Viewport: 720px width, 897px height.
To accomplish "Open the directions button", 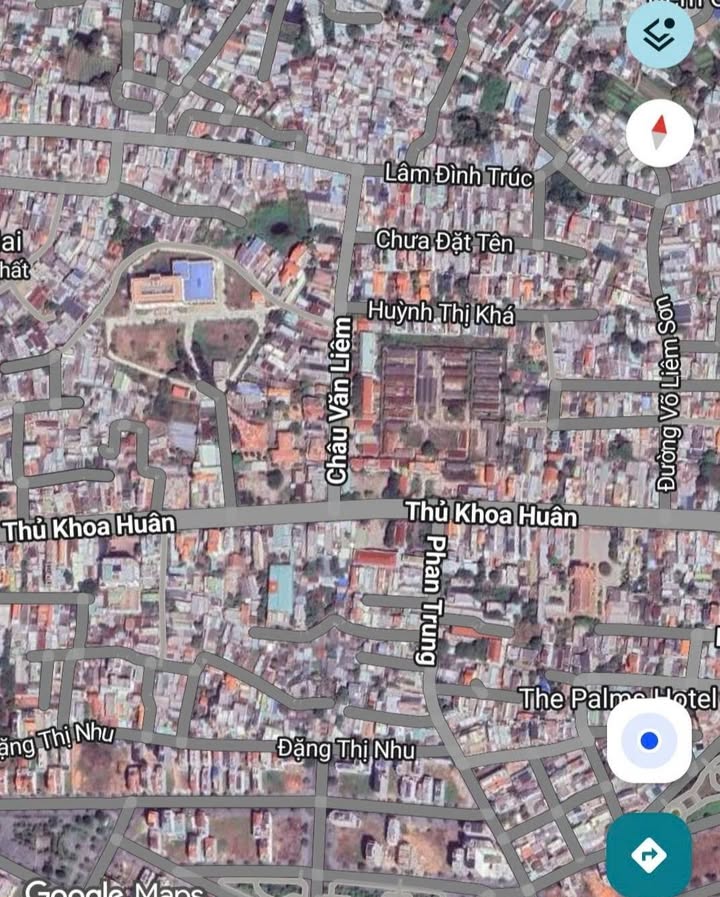I will click(x=649, y=855).
